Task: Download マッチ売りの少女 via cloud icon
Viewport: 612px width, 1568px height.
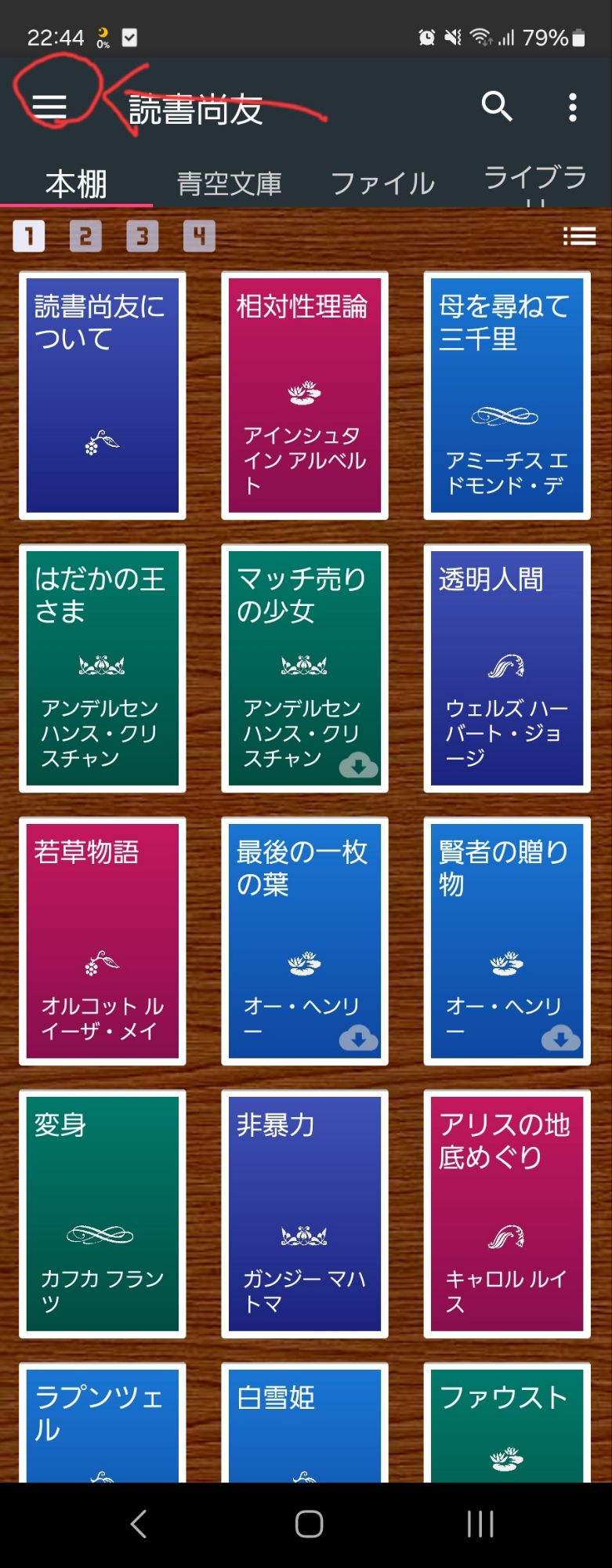Action: pyautogui.click(x=358, y=765)
